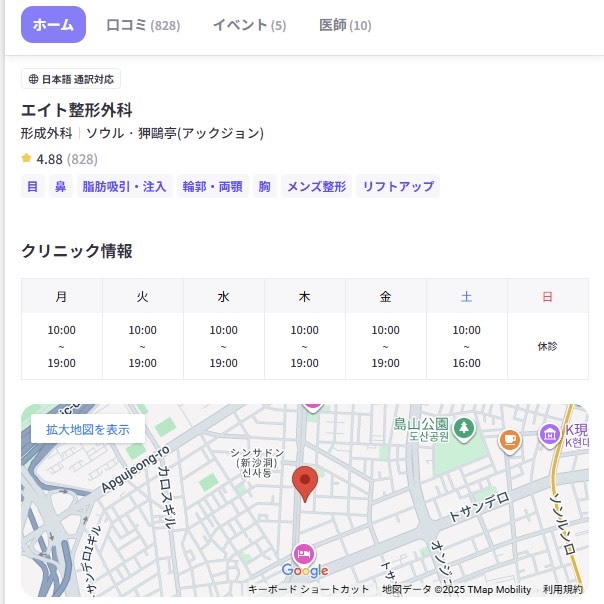Open the Google logo link on the map
Viewport: 604px width, 604px height.
click(x=305, y=571)
